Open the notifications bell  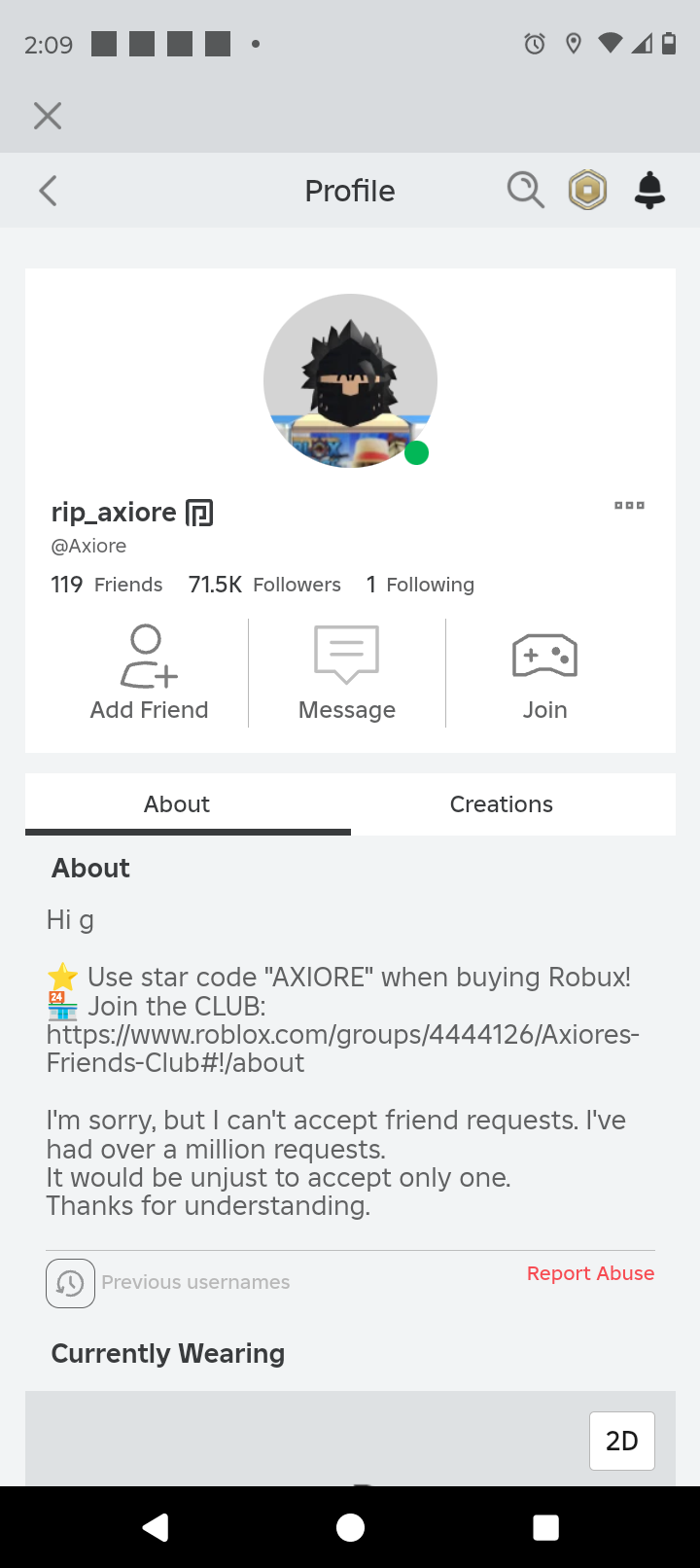tap(649, 190)
